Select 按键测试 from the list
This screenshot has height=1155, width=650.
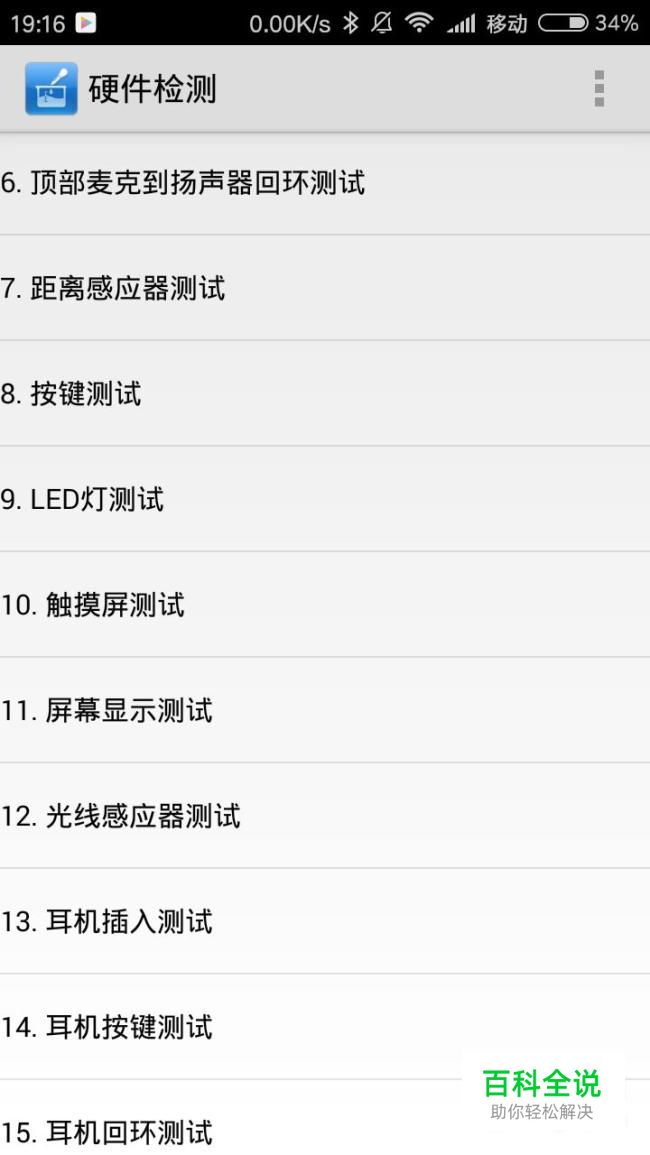pos(72,394)
